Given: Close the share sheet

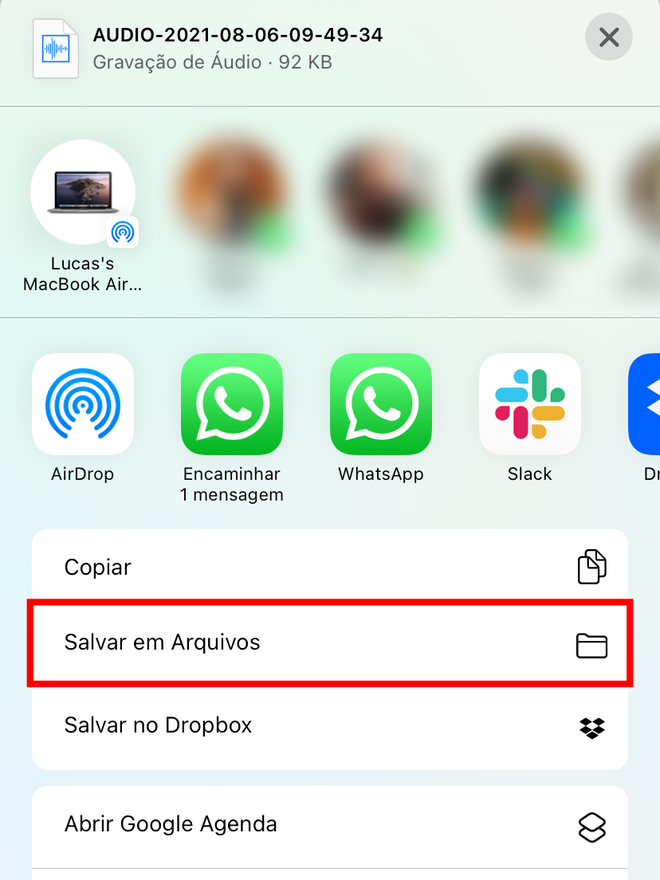Looking at the screenshot, I should (x=608, y=38).
